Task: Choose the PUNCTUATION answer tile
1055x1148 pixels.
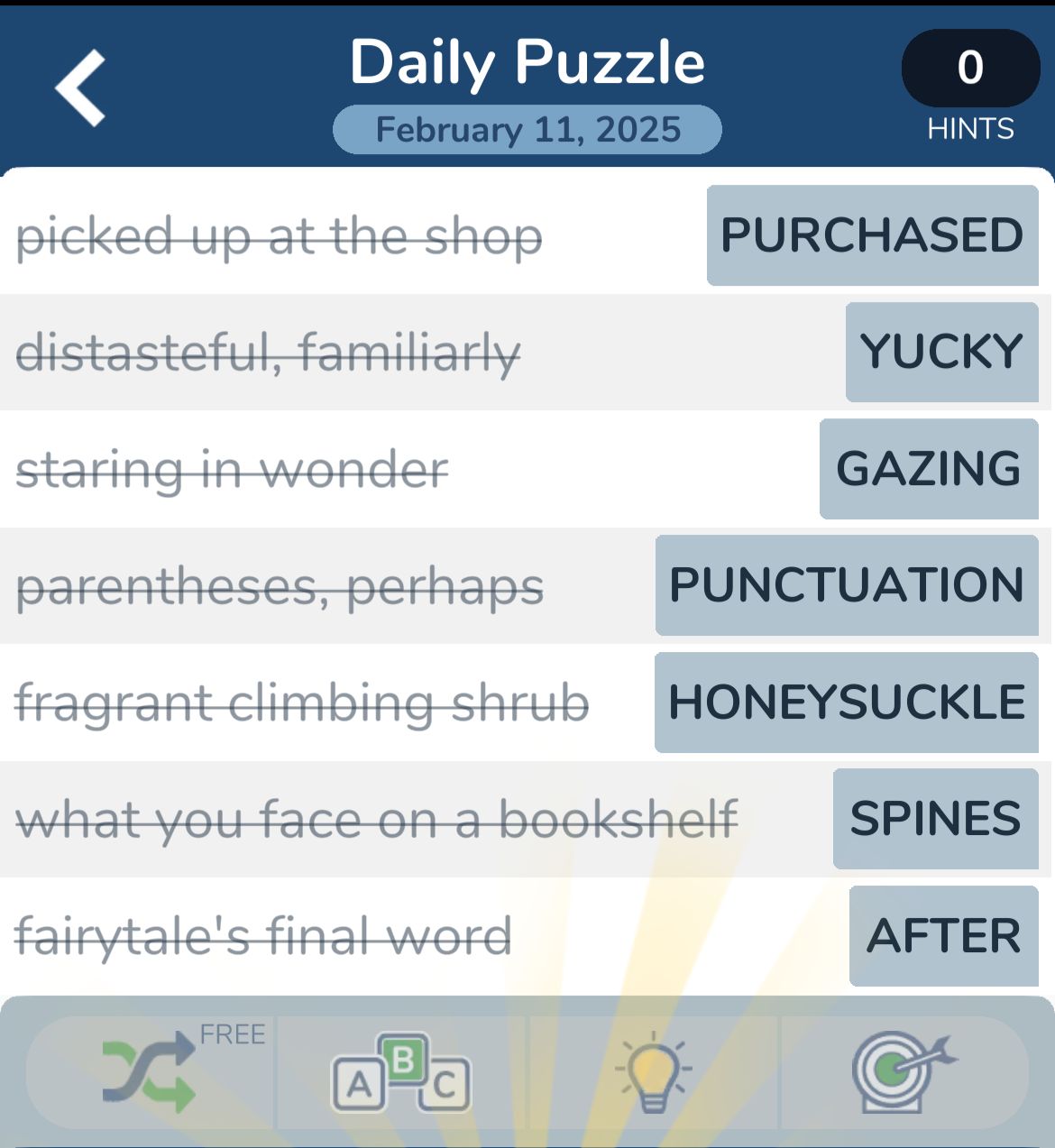Action: click(847, 585)
